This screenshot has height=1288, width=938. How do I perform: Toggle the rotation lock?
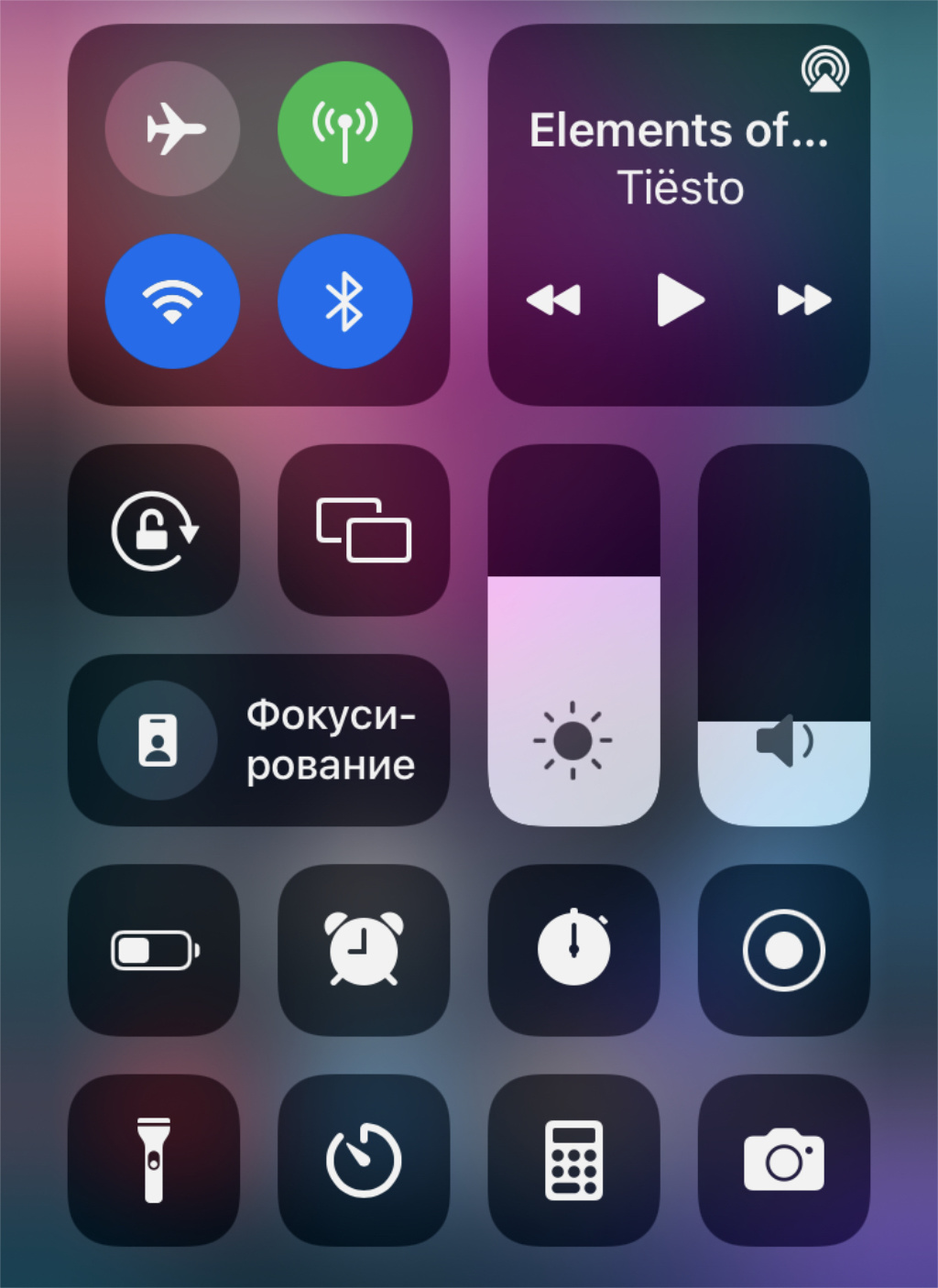click(154, 530)
